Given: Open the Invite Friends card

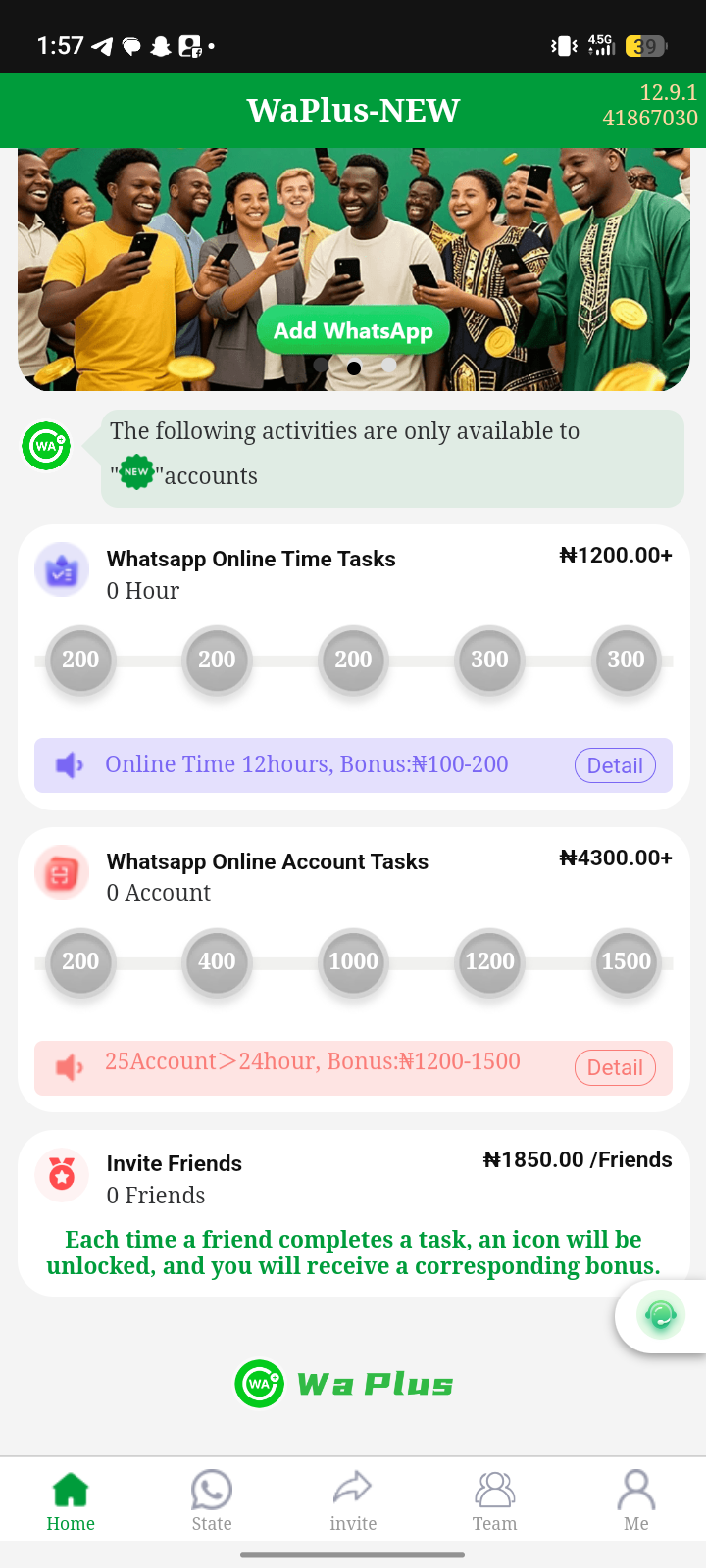Looking at the screenshot, I should (353, 1213).
